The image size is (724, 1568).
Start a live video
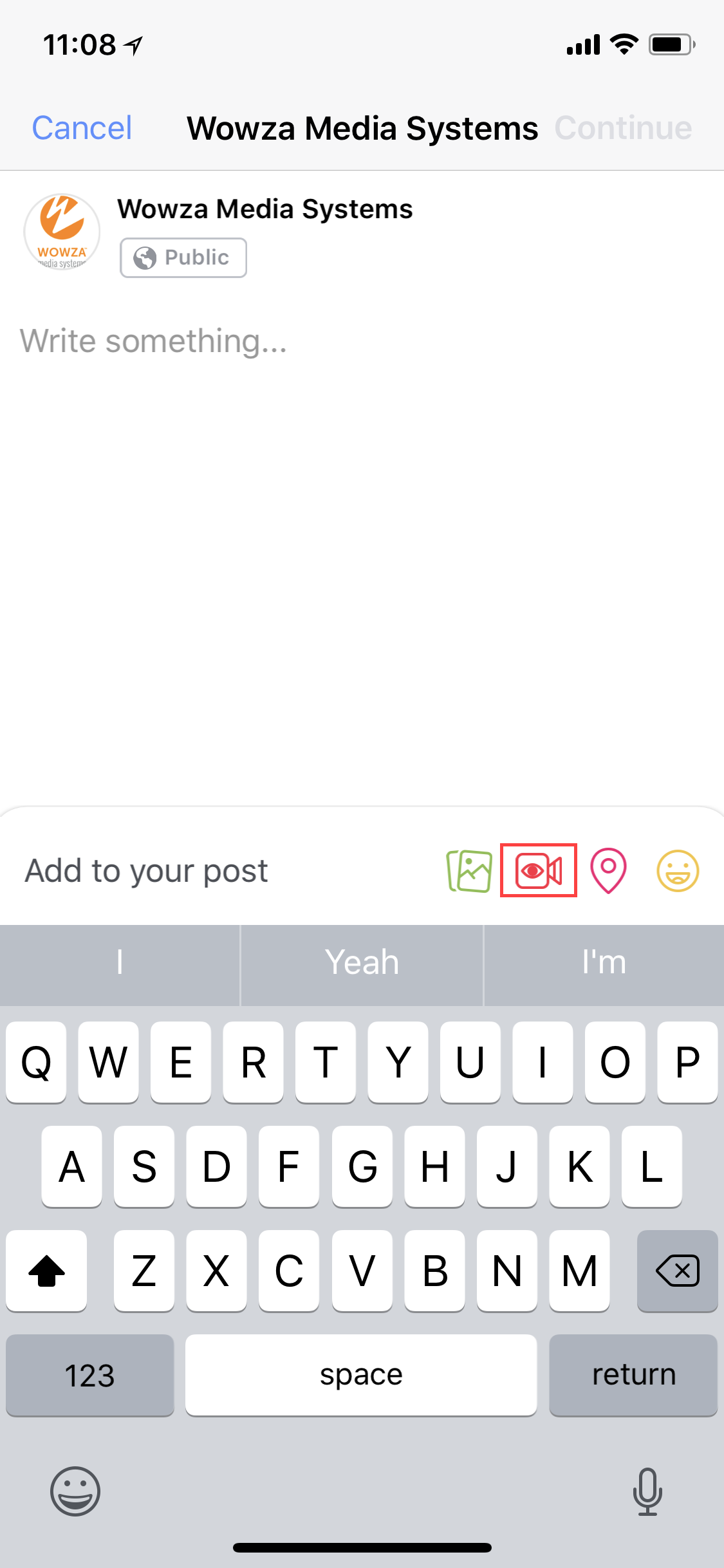point(539,870)
